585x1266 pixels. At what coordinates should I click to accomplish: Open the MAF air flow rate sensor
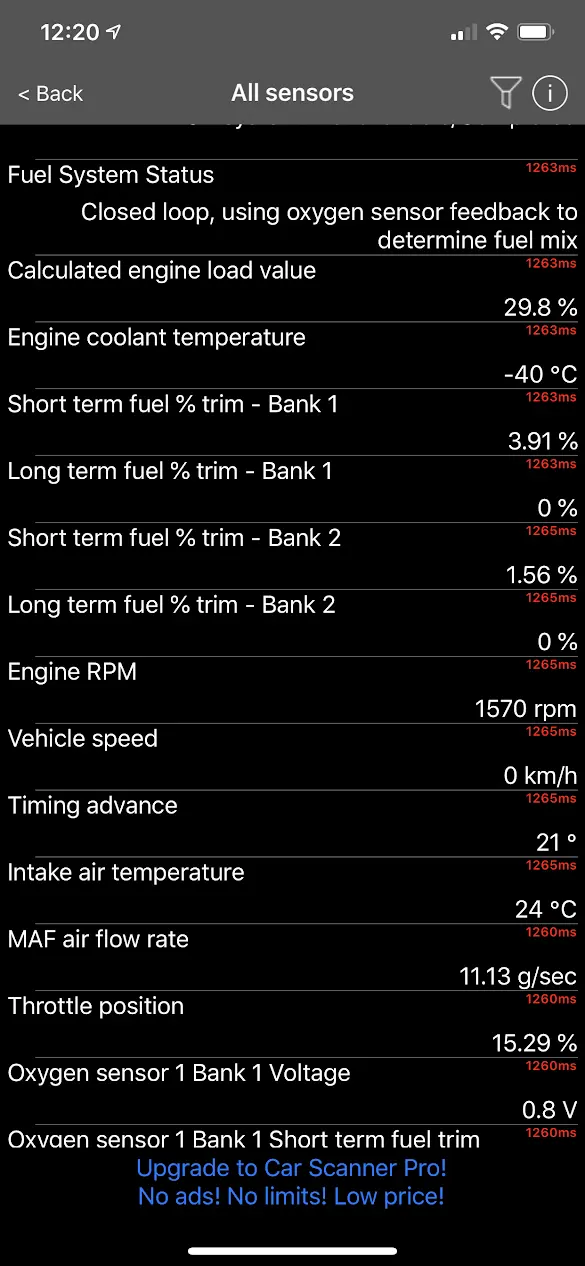coord(292,959)
